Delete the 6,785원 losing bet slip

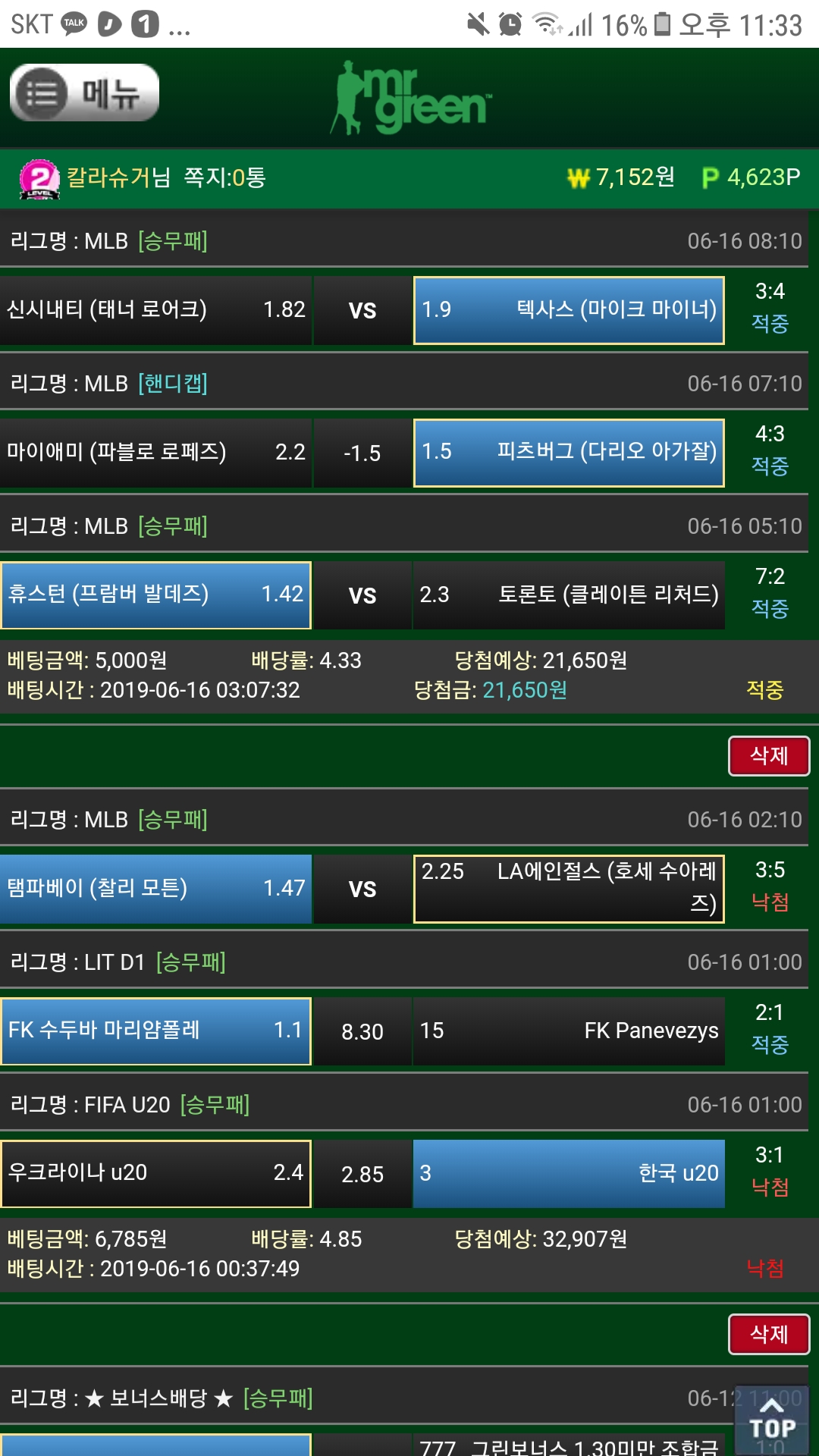[x=768, y=1334]
